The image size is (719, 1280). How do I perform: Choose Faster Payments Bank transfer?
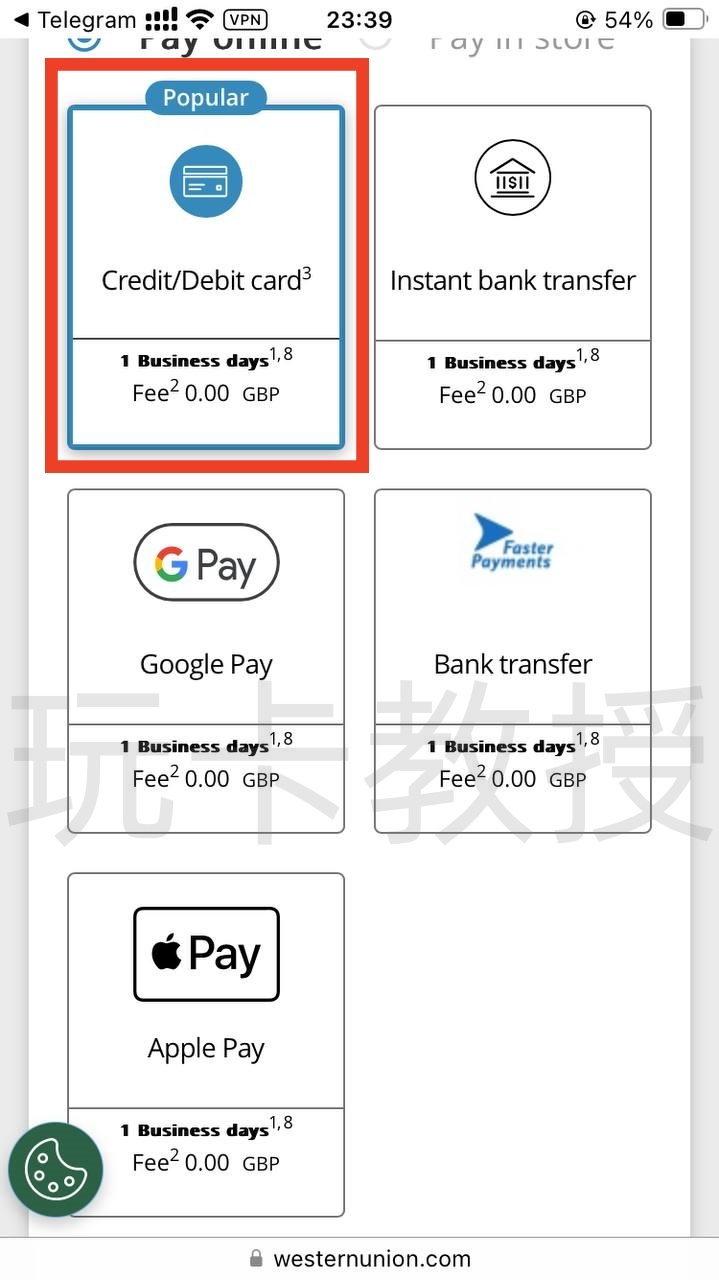tap(512, 660)
